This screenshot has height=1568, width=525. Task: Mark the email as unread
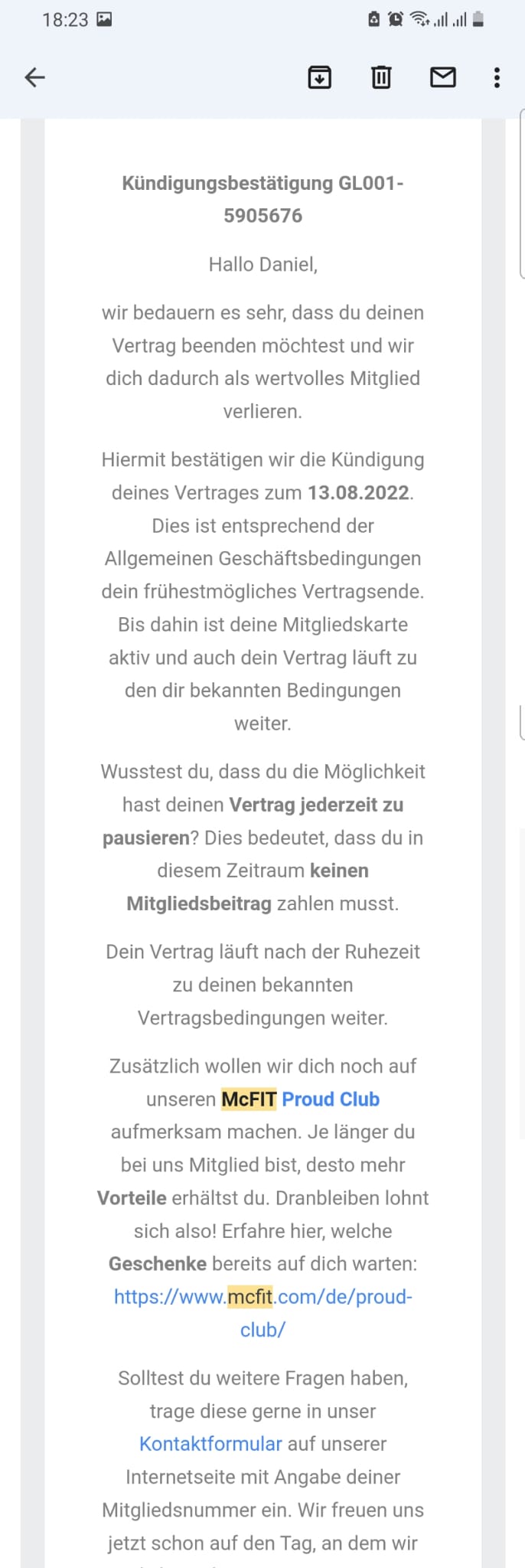(442, 77)
